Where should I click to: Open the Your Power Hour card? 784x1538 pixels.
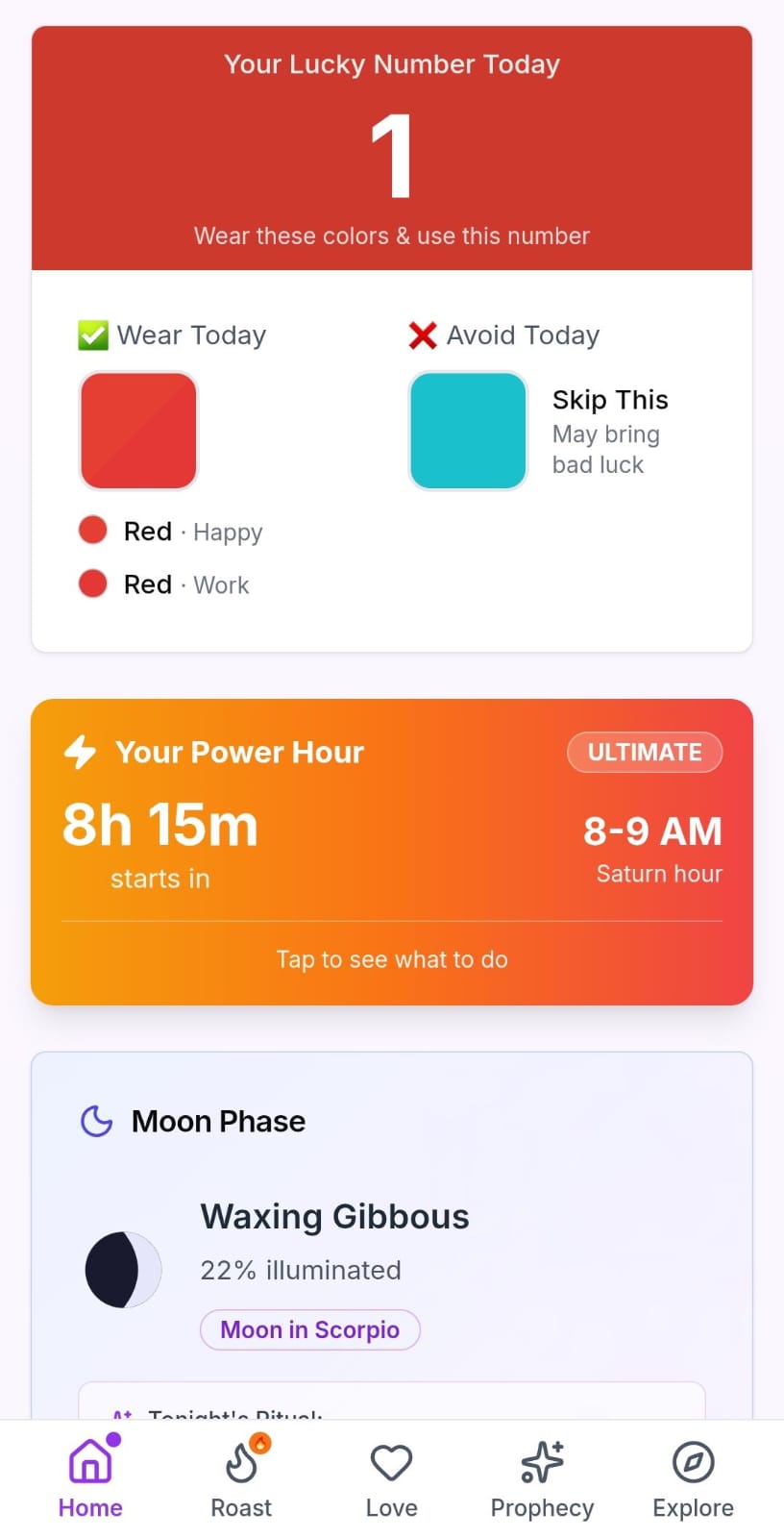pos(391,852)
